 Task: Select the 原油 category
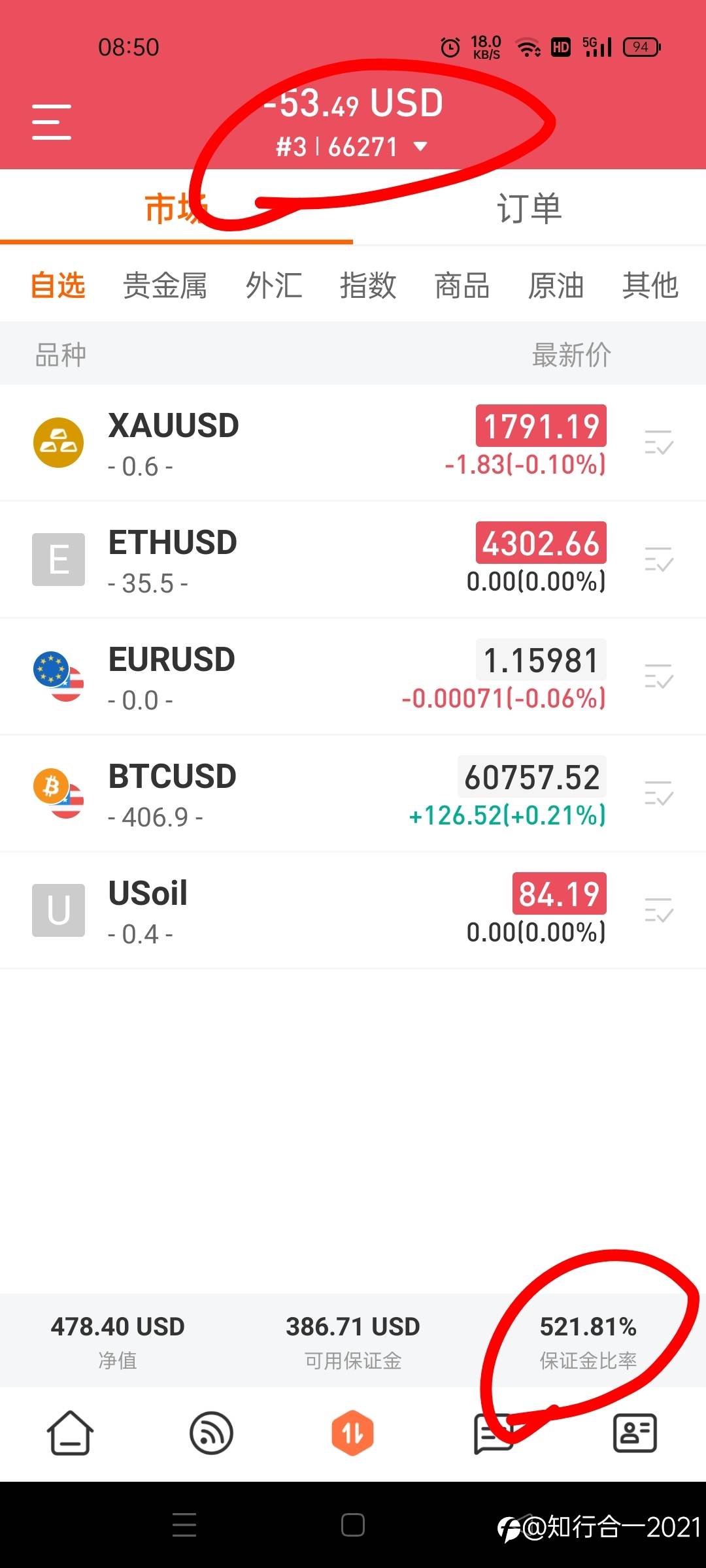[556, 286]
